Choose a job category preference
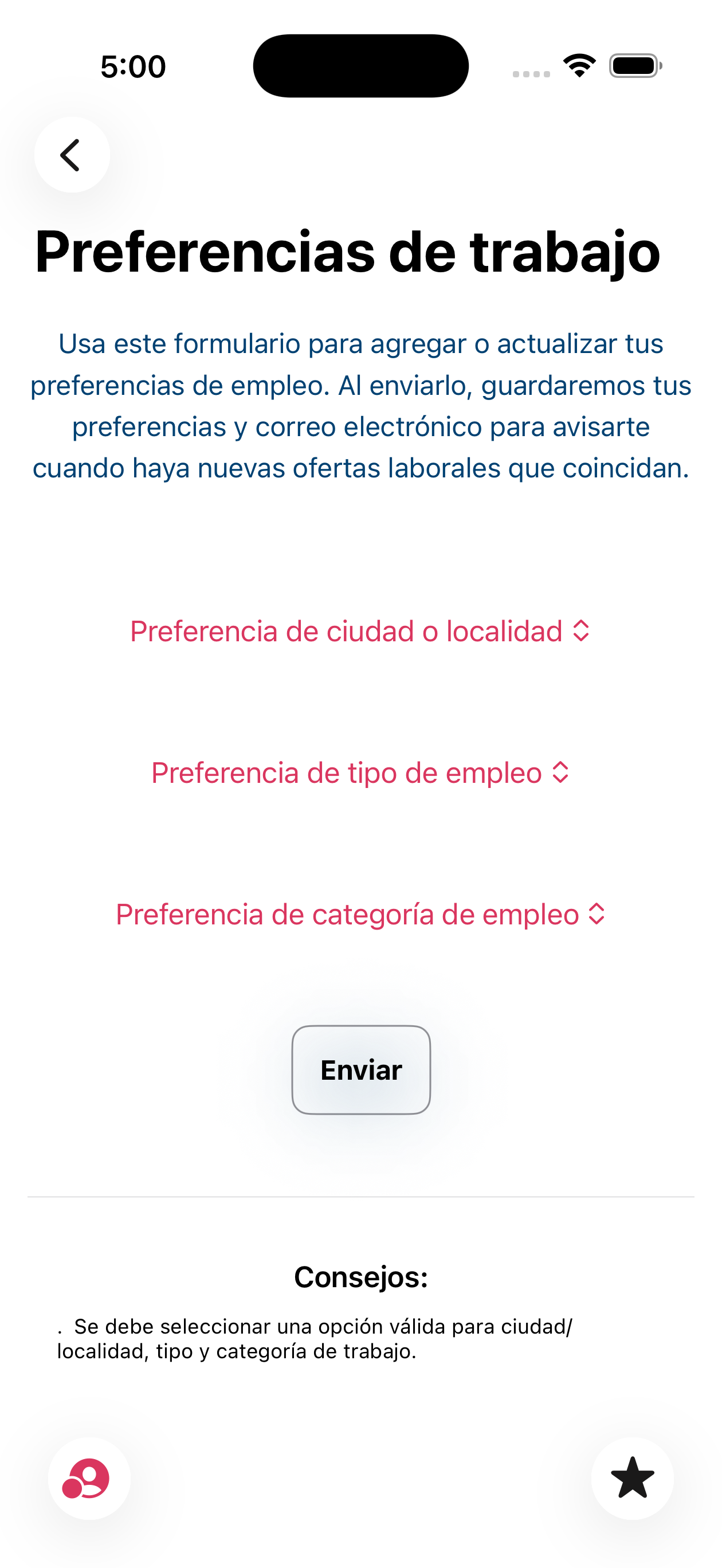Image resolution: width=722 pixels, height=1568 pixels. tap(360, 914)
